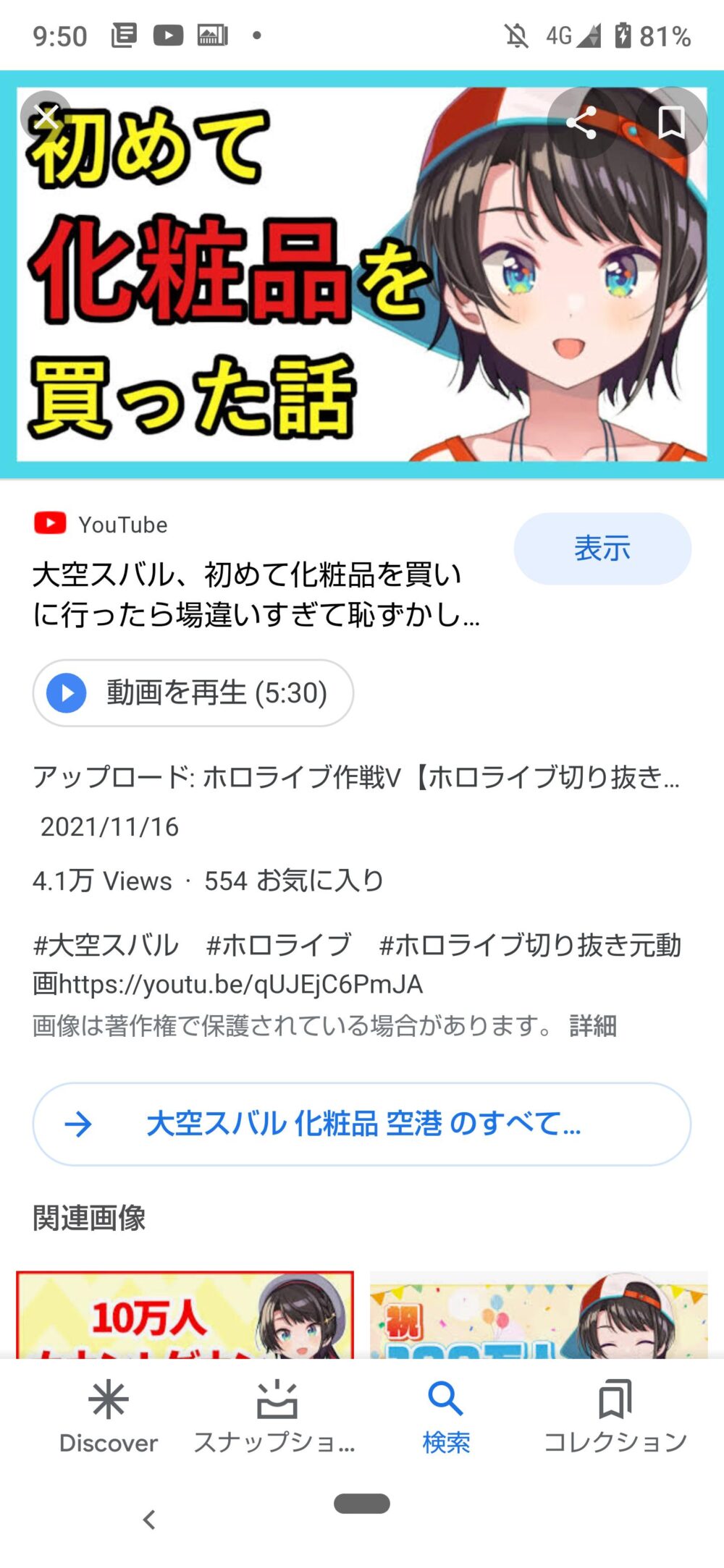Play the video with 動画を再生 (5:30)
Viewport: 724px width, 1568px height.
[193, 692]
